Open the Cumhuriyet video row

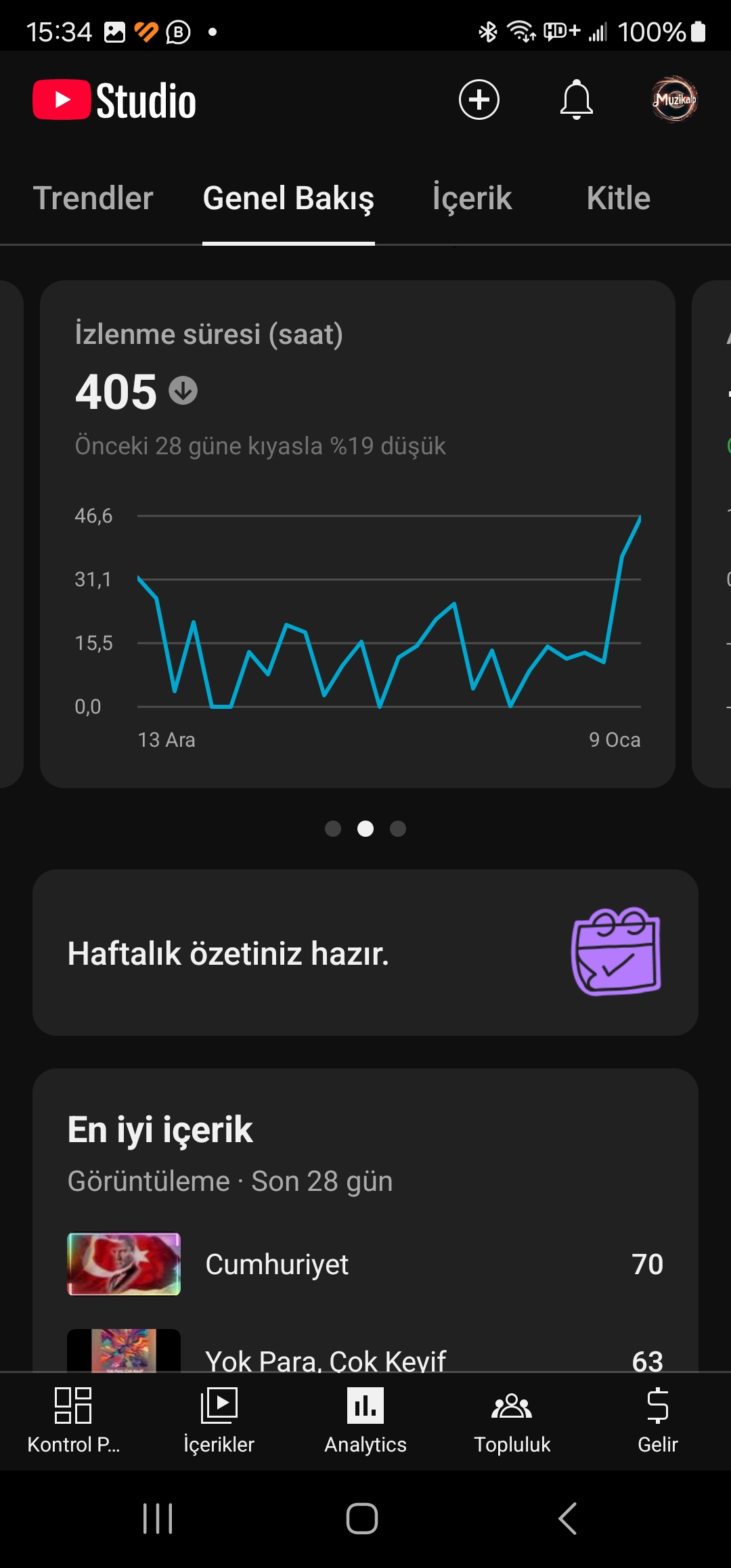pos(365,1264)
